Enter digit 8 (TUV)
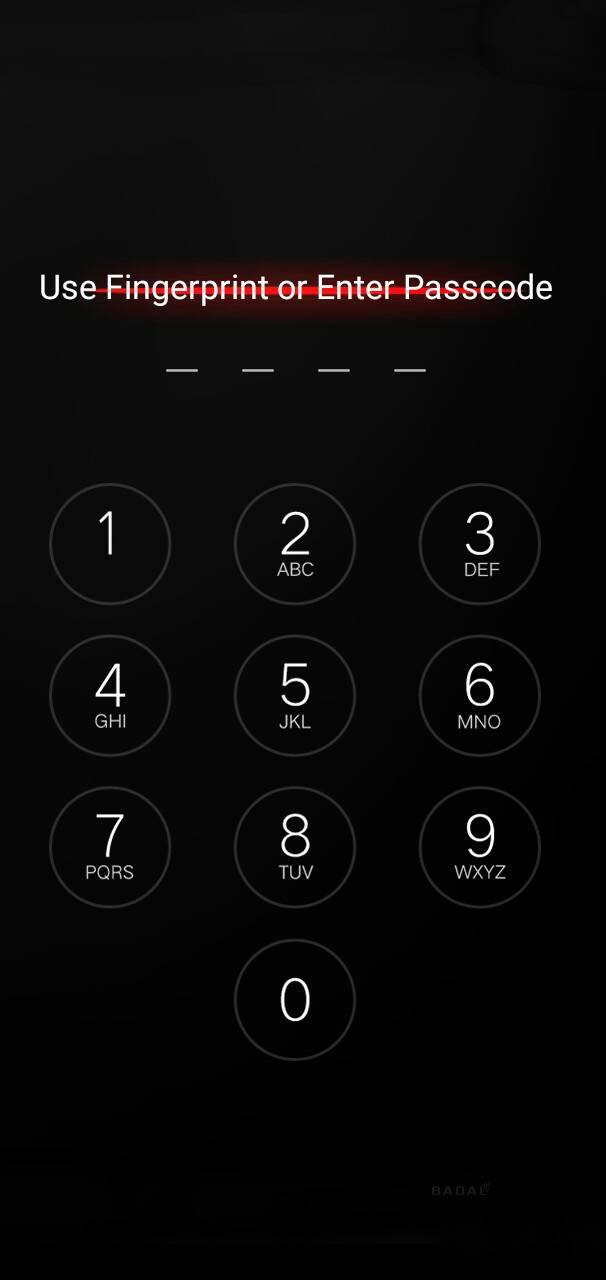 coord(295,846)
